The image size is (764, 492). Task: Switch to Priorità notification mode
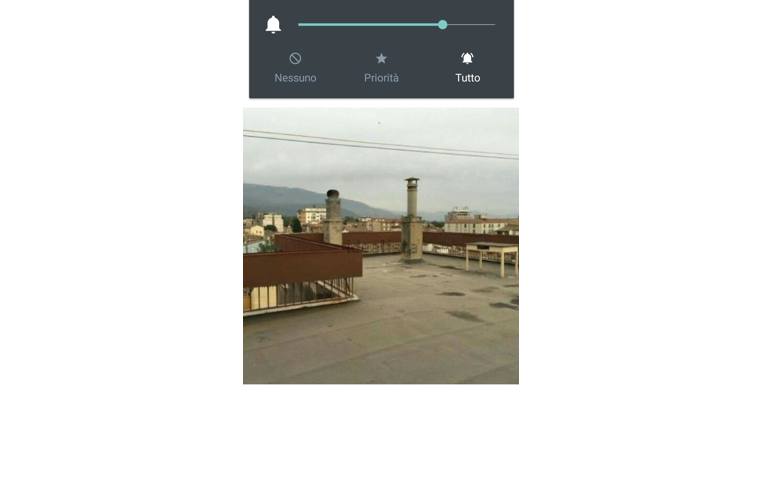coord(381,67)
